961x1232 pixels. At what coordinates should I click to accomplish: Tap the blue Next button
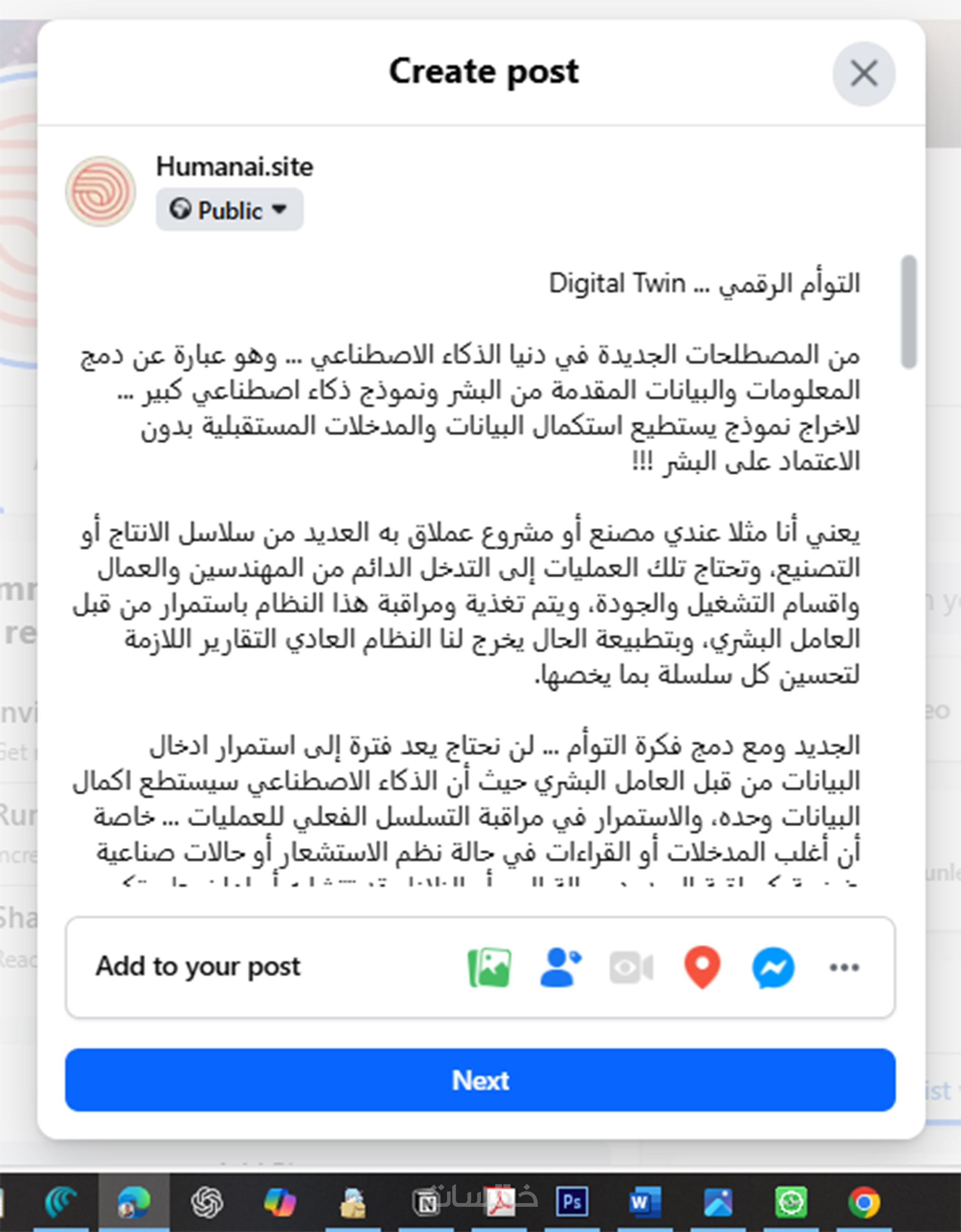tap(480, 1080)
